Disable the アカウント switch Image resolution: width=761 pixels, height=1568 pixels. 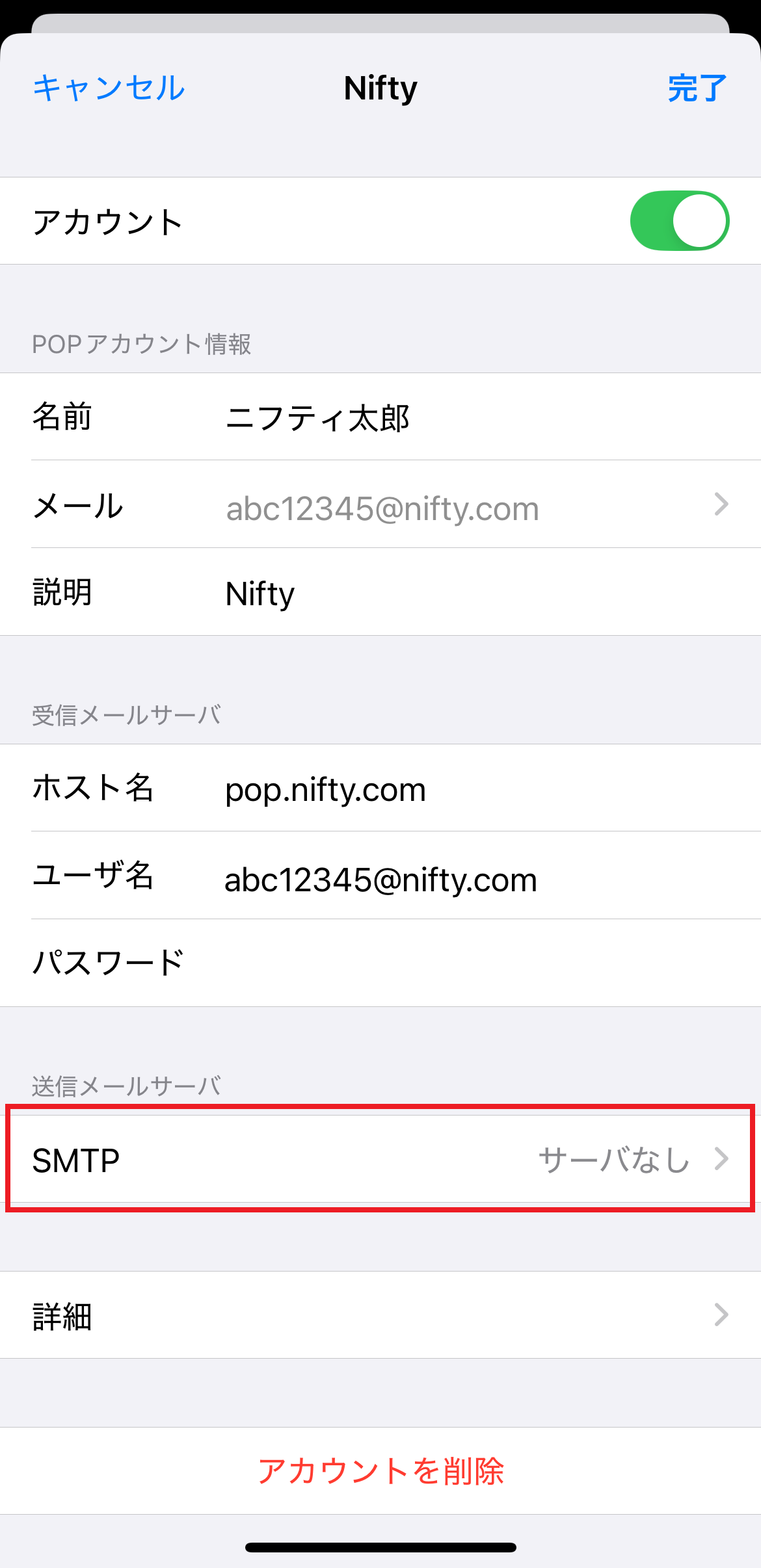pyautogui.click(x=679, y=221)
